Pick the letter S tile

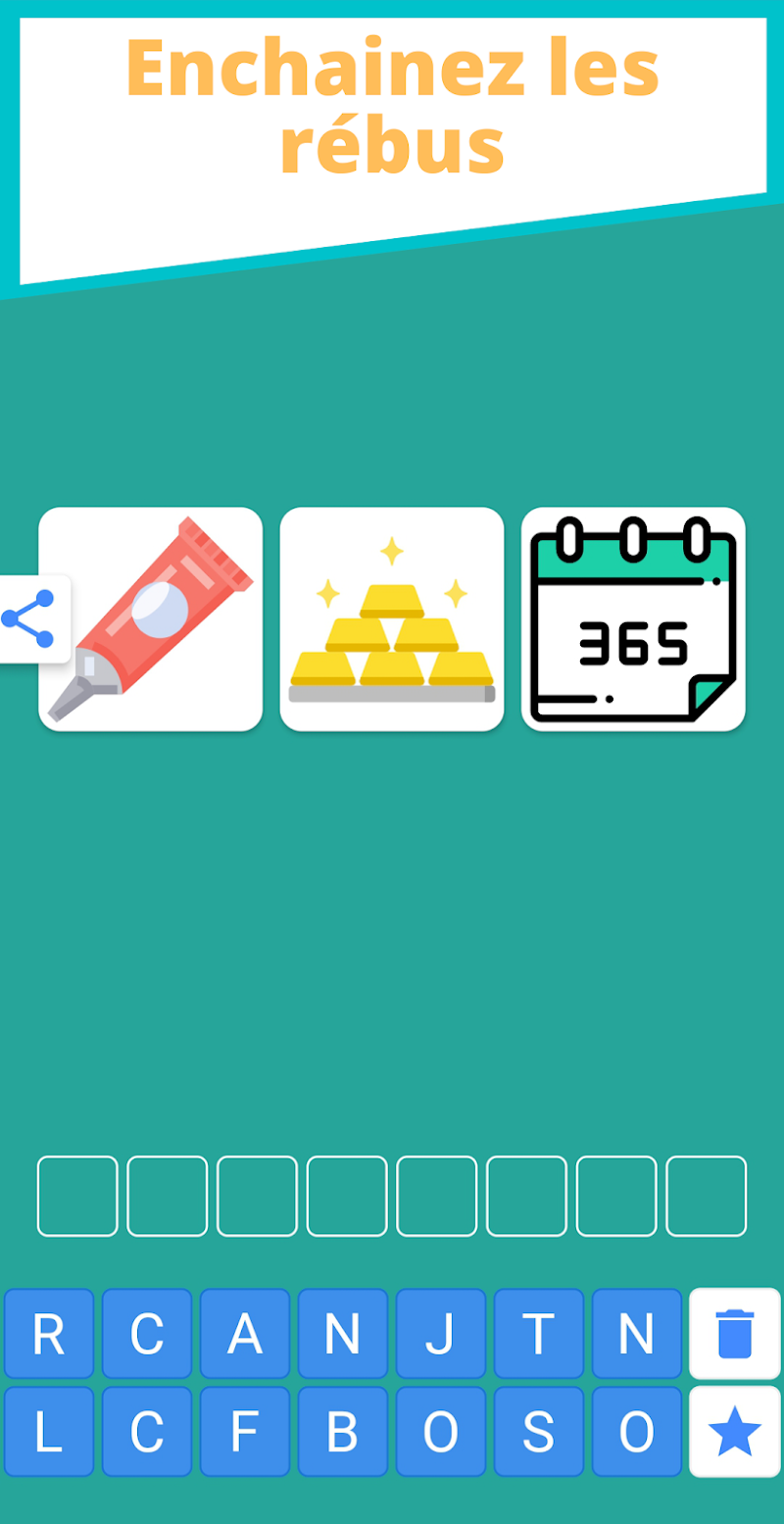pos(539,1432)
